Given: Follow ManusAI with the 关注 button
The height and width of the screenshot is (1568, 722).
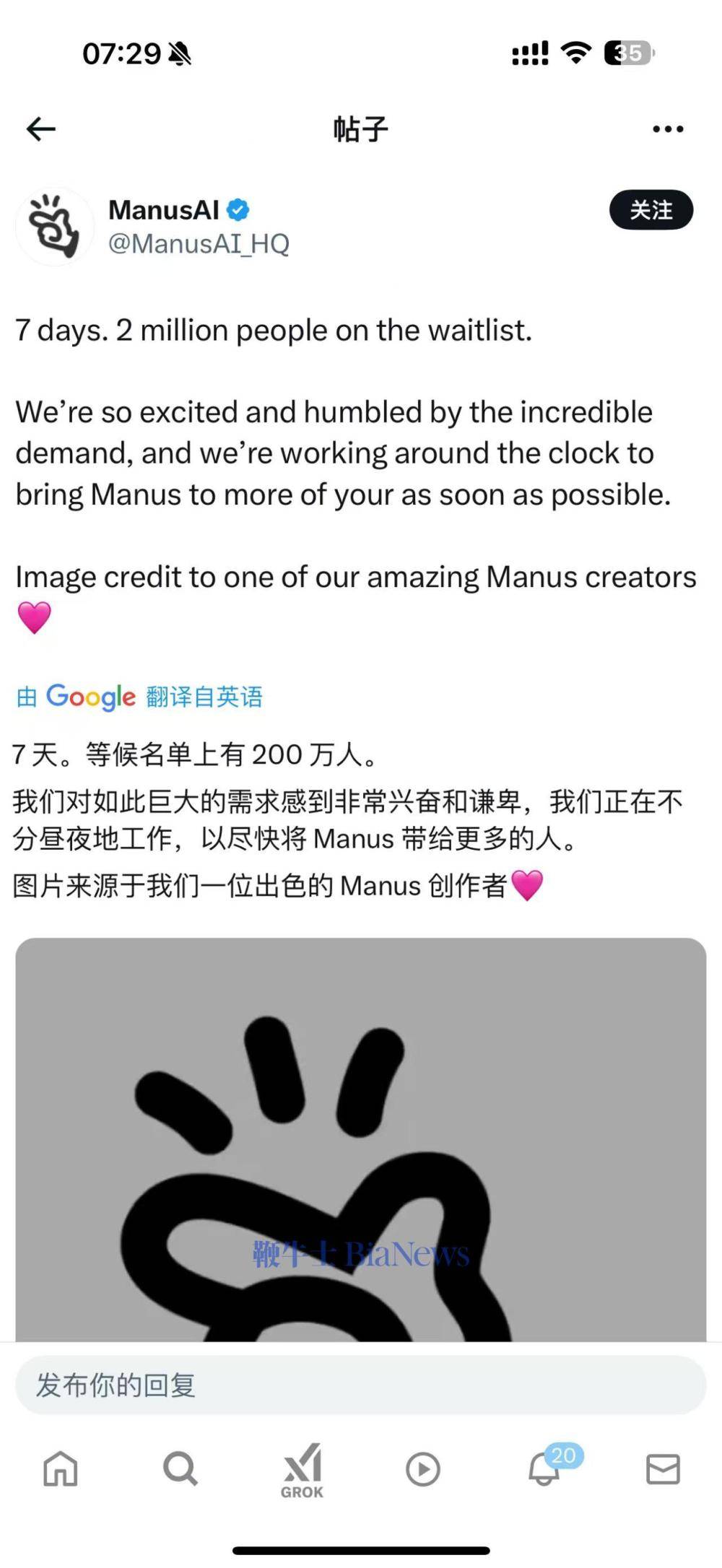Looking at the screenshot, I should click(x=651, y=210).
